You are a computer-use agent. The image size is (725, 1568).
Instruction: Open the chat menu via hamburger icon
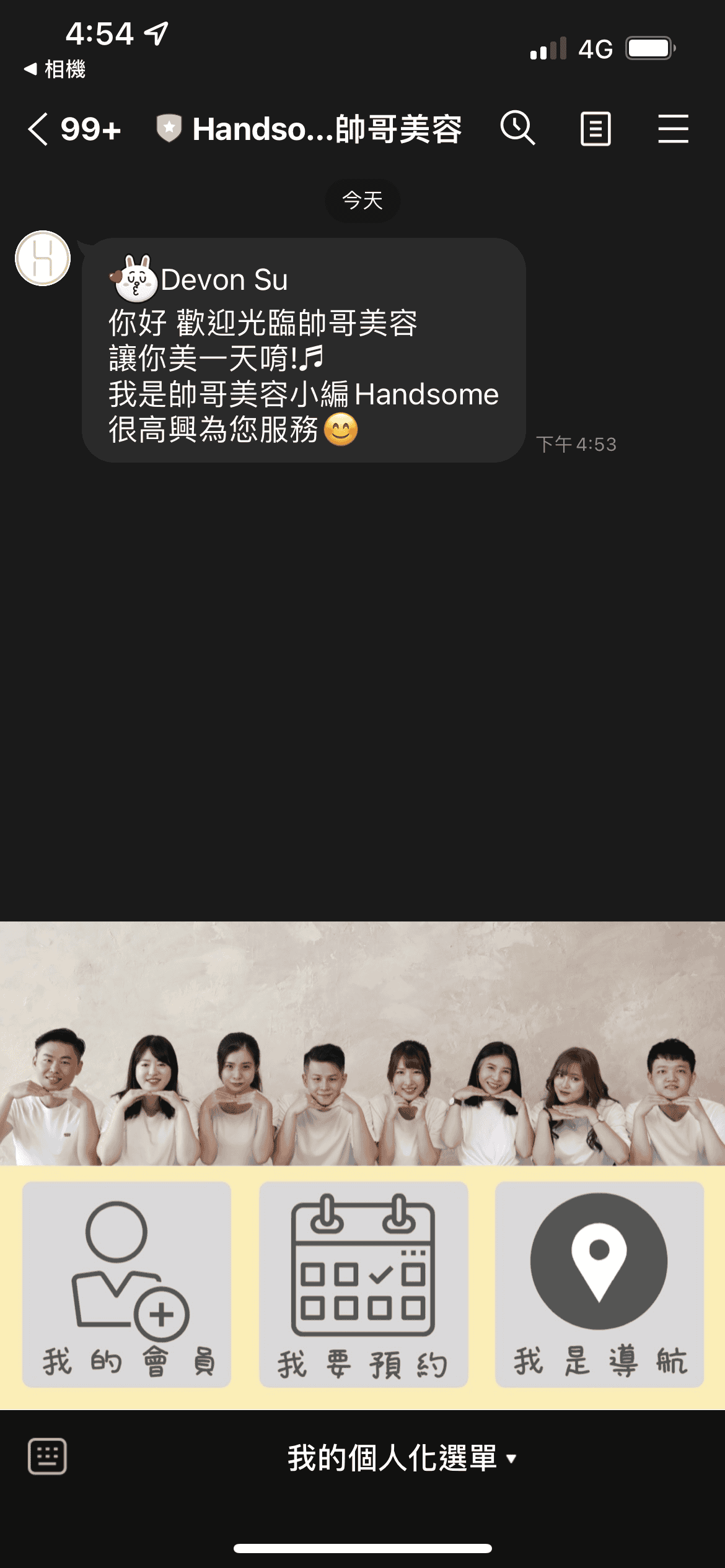coord(673,129)
